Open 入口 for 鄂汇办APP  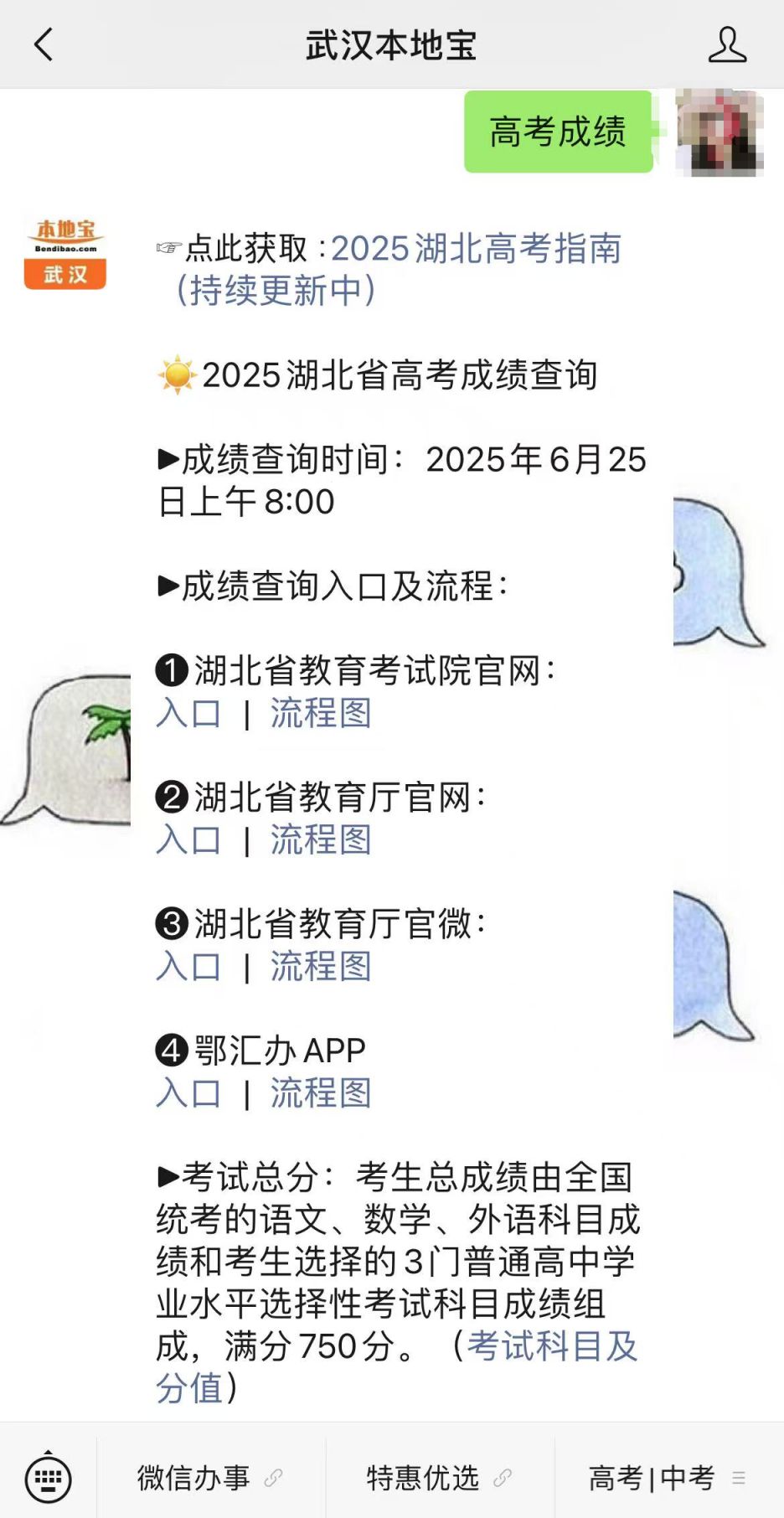click(188, 1093)
